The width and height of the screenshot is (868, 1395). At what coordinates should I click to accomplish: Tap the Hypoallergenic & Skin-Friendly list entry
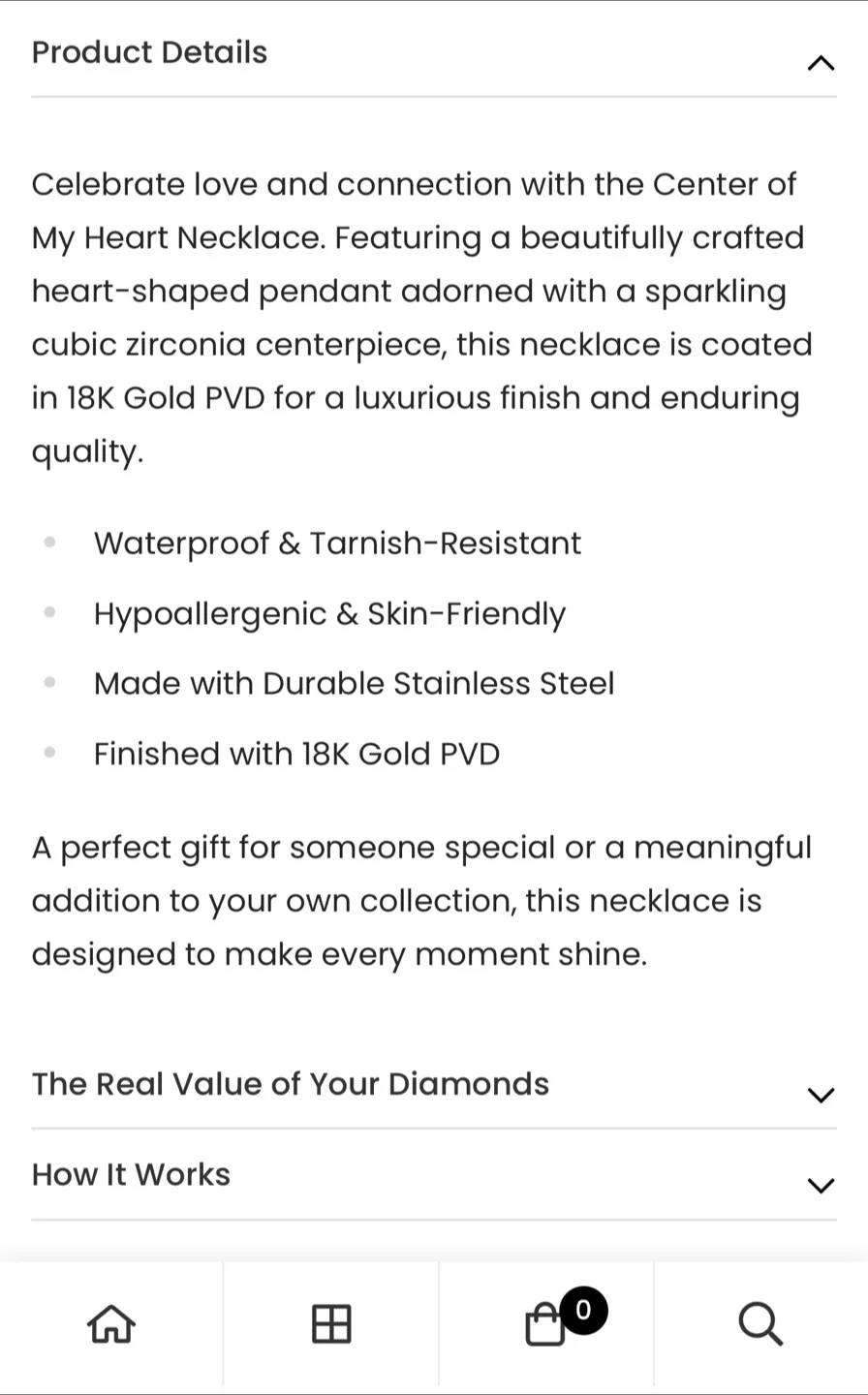[x=329, y=613]
